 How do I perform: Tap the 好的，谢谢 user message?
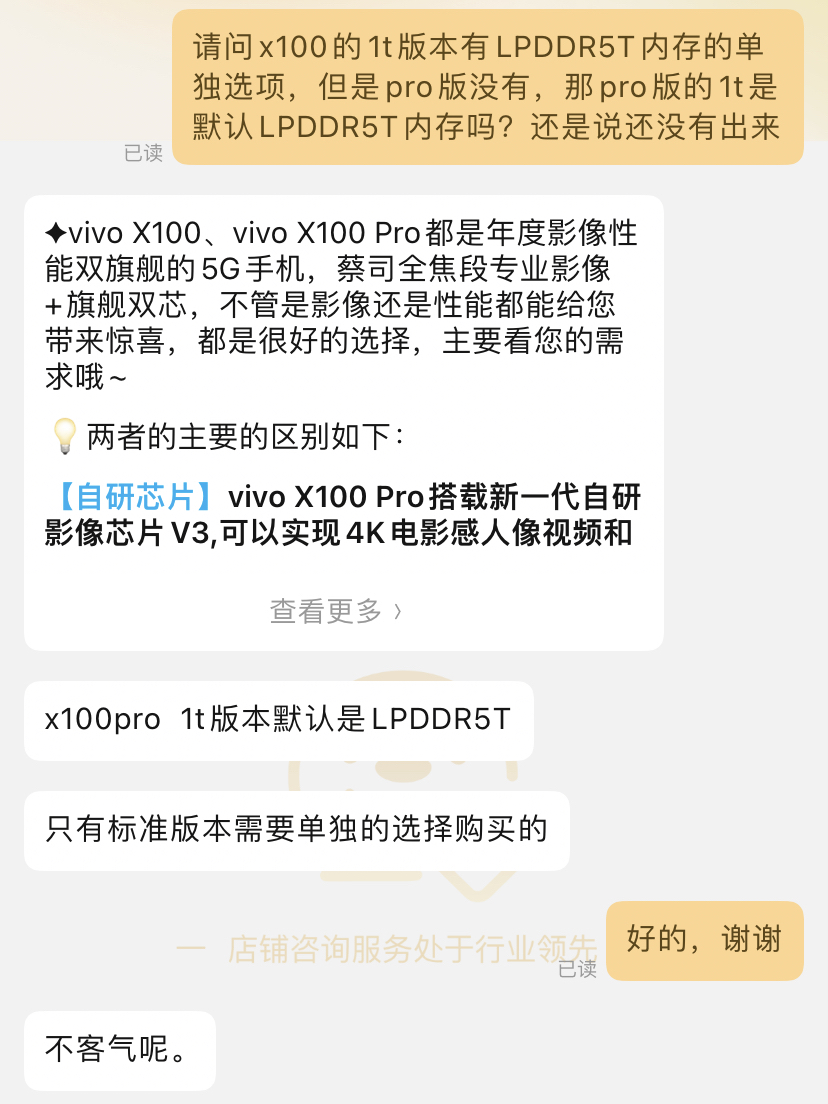coord(704,941)
